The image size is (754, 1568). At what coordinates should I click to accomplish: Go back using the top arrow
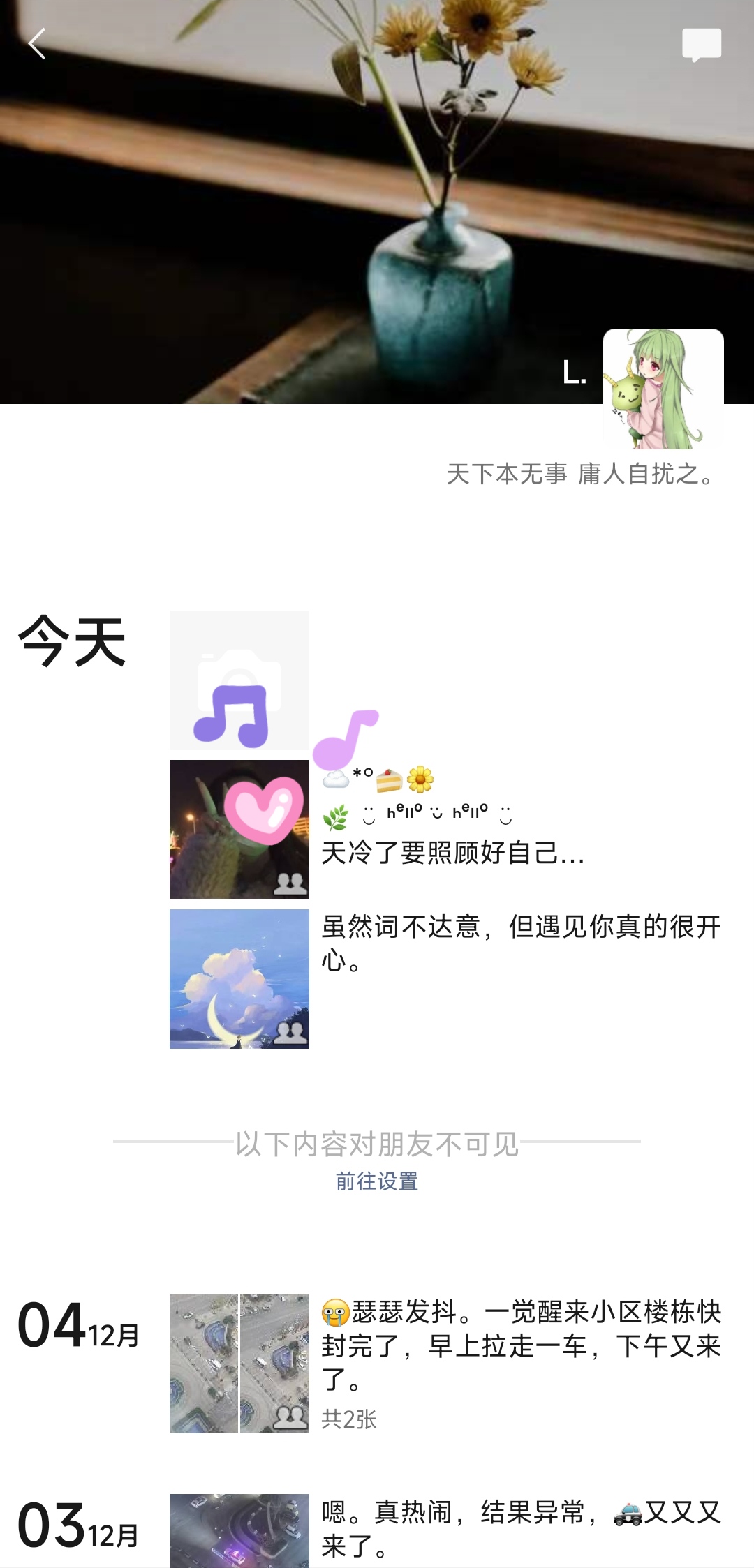[37, 44]
